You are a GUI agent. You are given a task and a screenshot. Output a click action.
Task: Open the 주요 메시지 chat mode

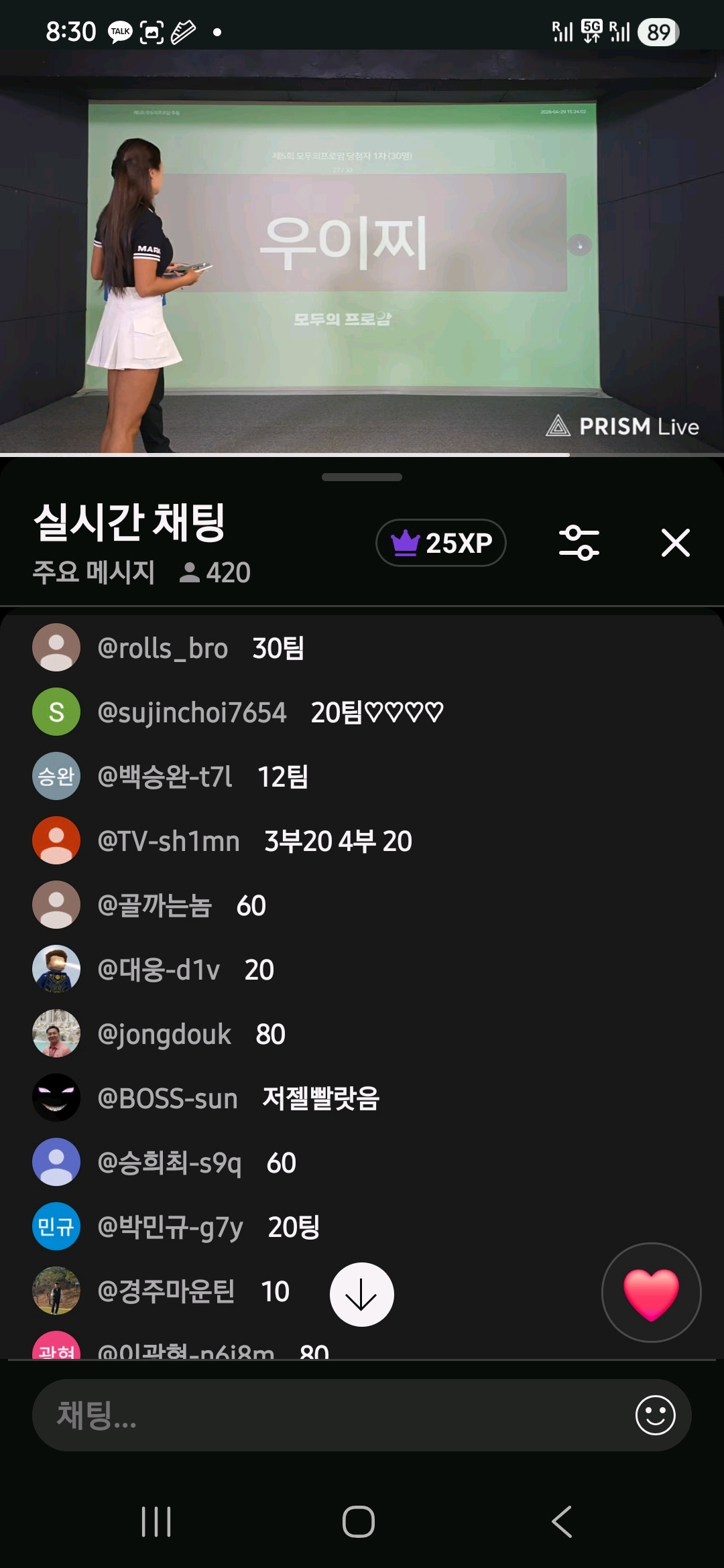pos(94,572)
